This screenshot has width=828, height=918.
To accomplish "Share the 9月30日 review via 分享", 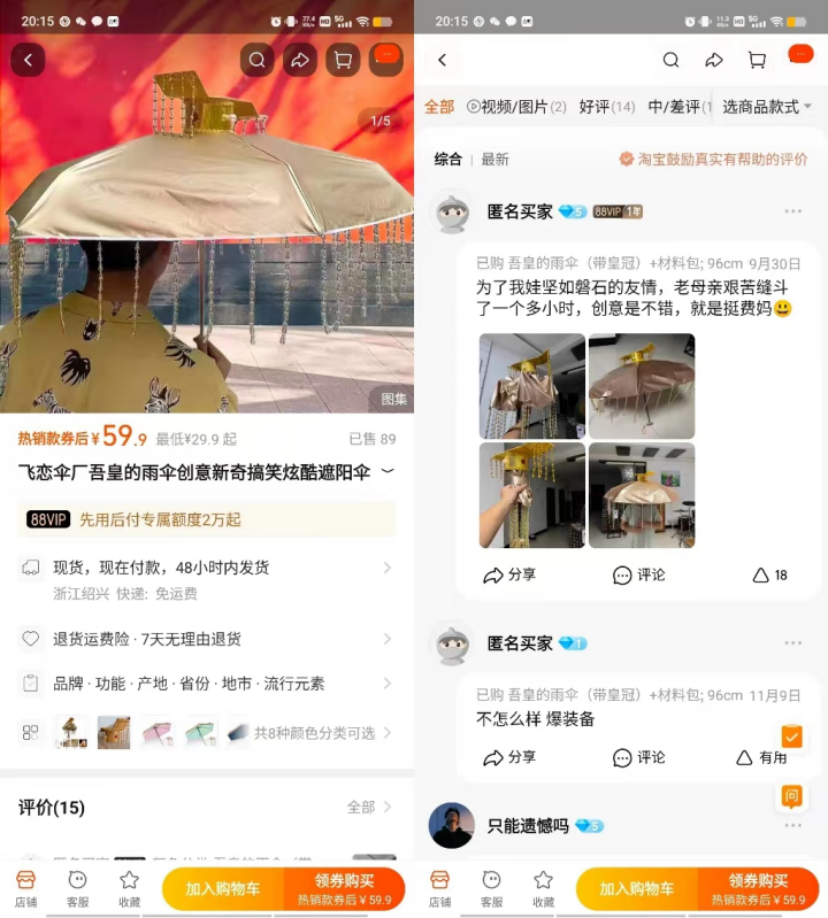I will click(510, 575).
